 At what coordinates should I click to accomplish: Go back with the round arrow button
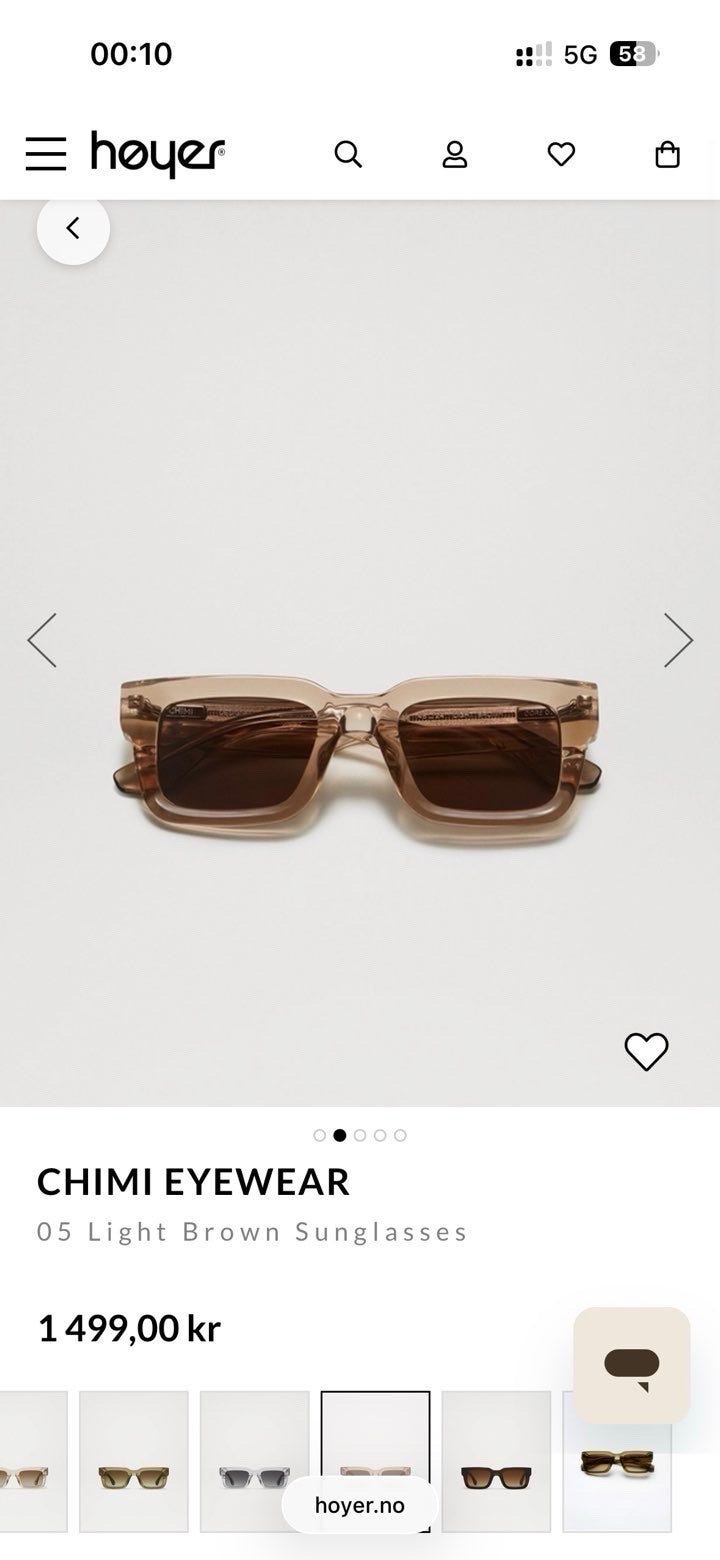point(73,228)
